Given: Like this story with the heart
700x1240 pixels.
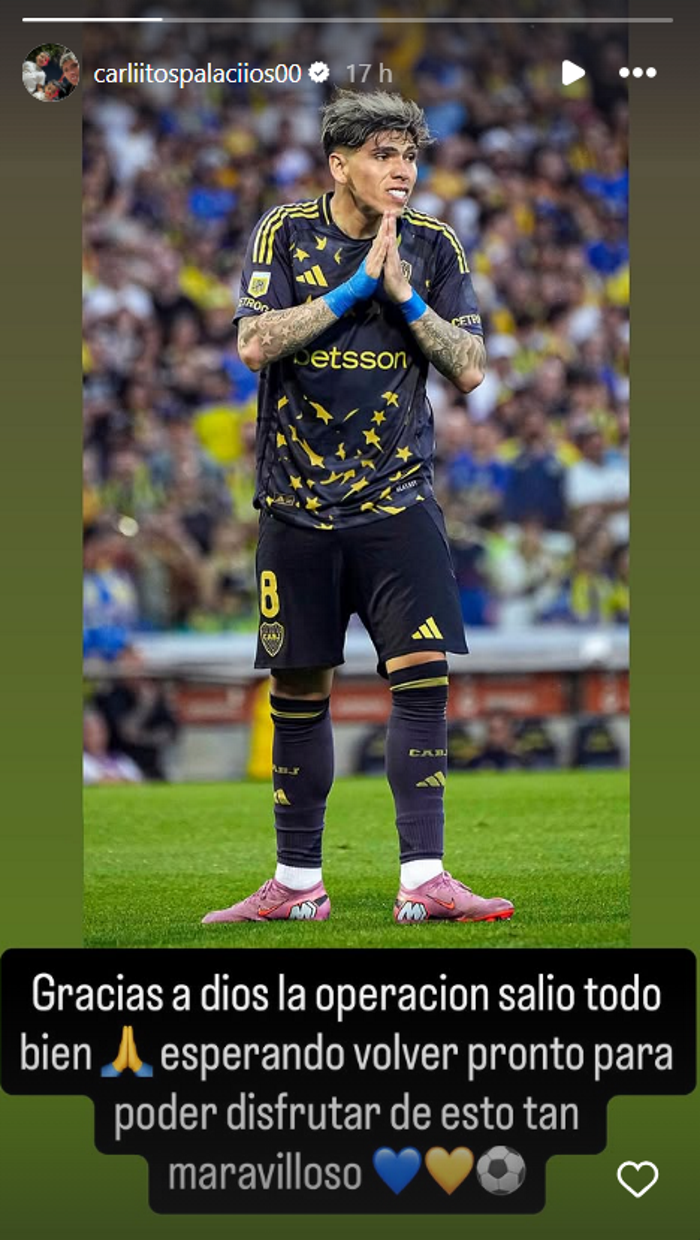Looking at the screenshot, I should 637,1179.
